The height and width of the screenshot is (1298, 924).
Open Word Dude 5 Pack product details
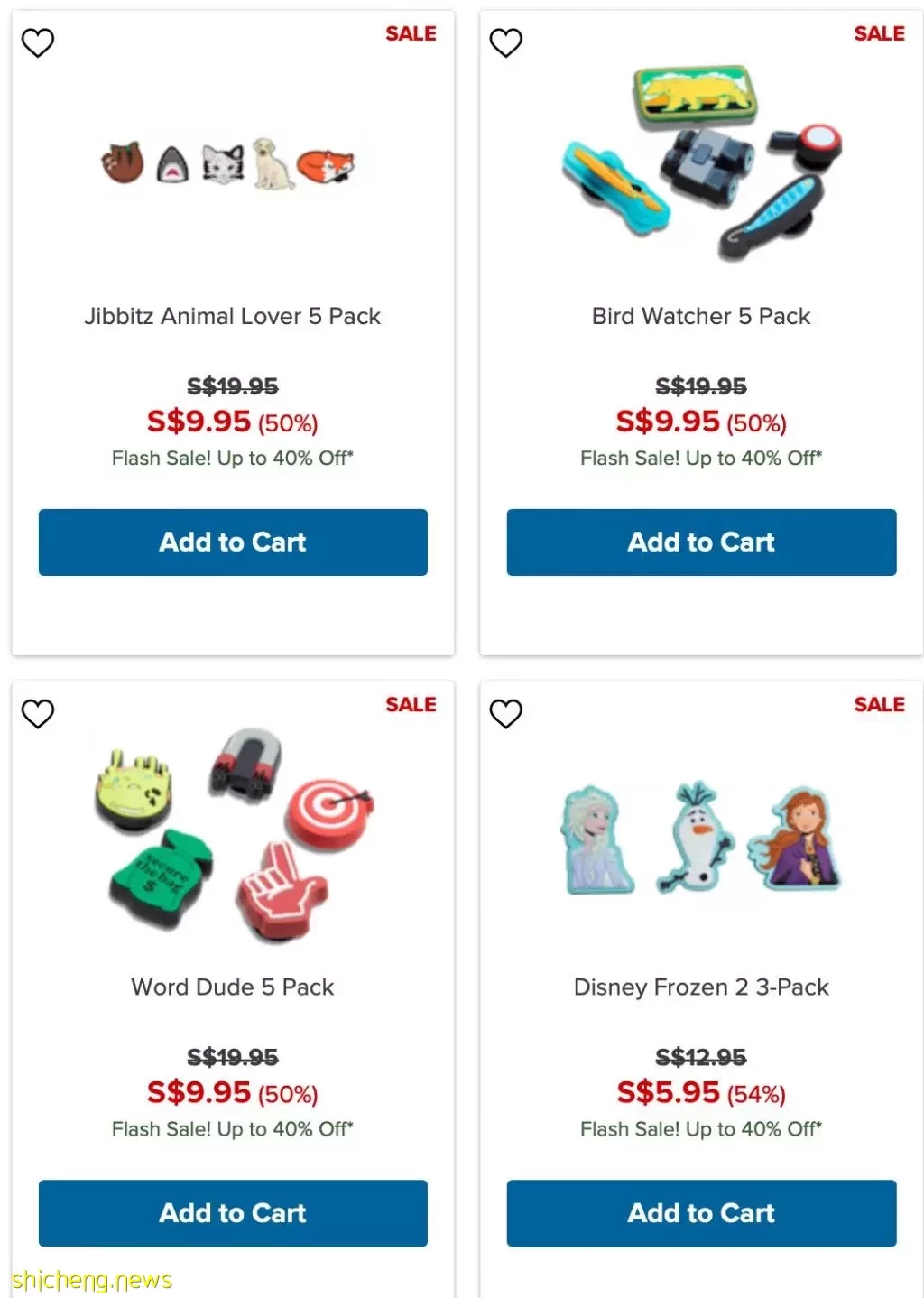coord(233,987)
